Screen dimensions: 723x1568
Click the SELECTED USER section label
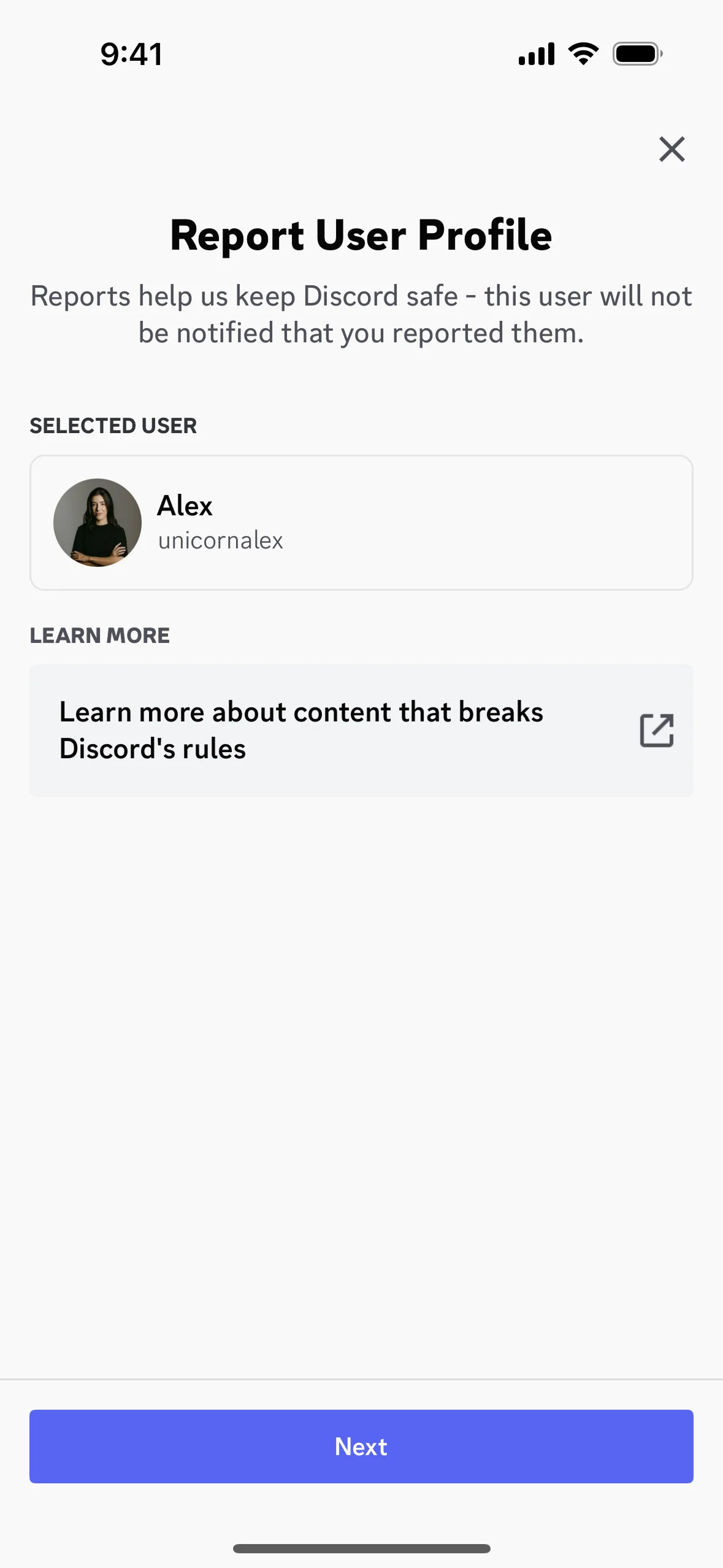coord(113,425)
